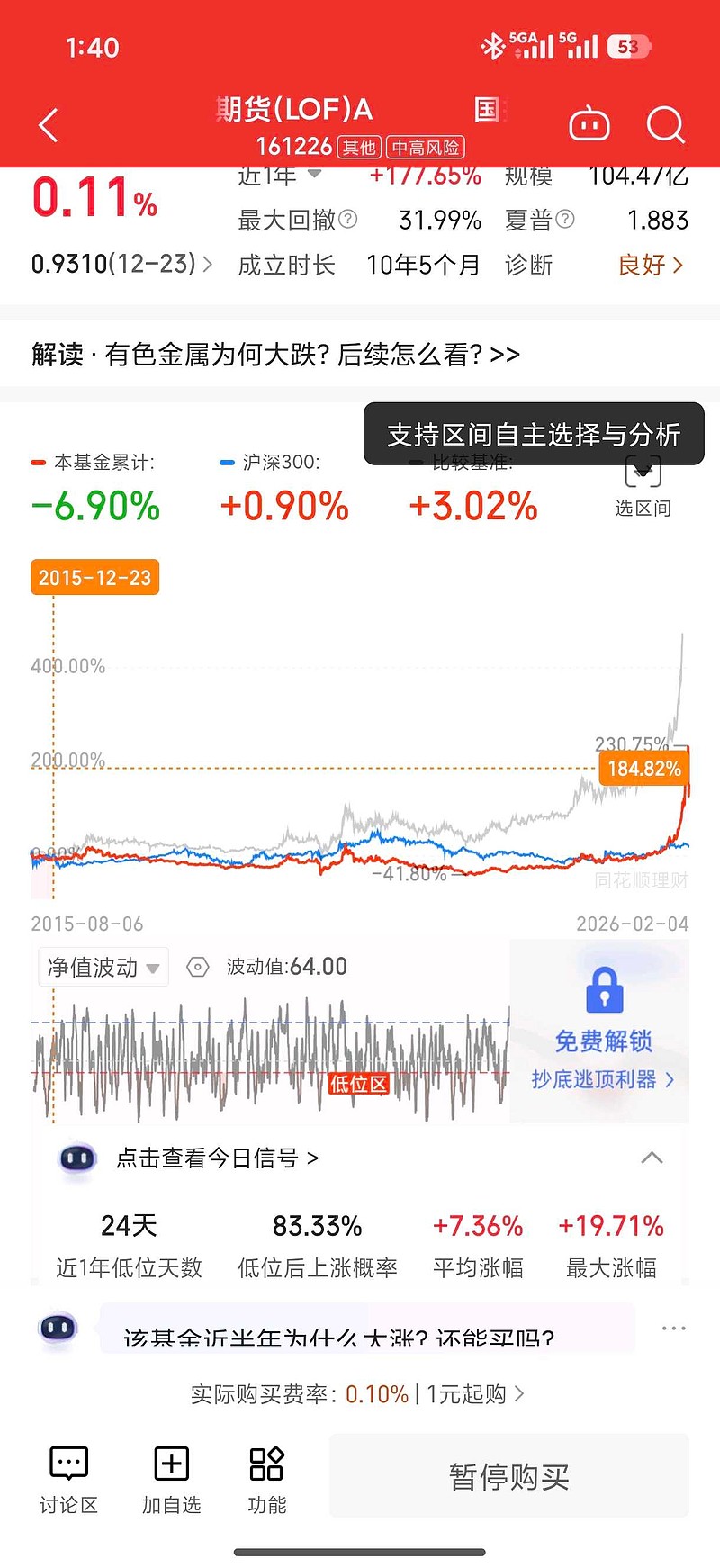720x1568 pixels.
Task: Tap the lock icon above 免费解锁
Action: [x=603, y=988]
